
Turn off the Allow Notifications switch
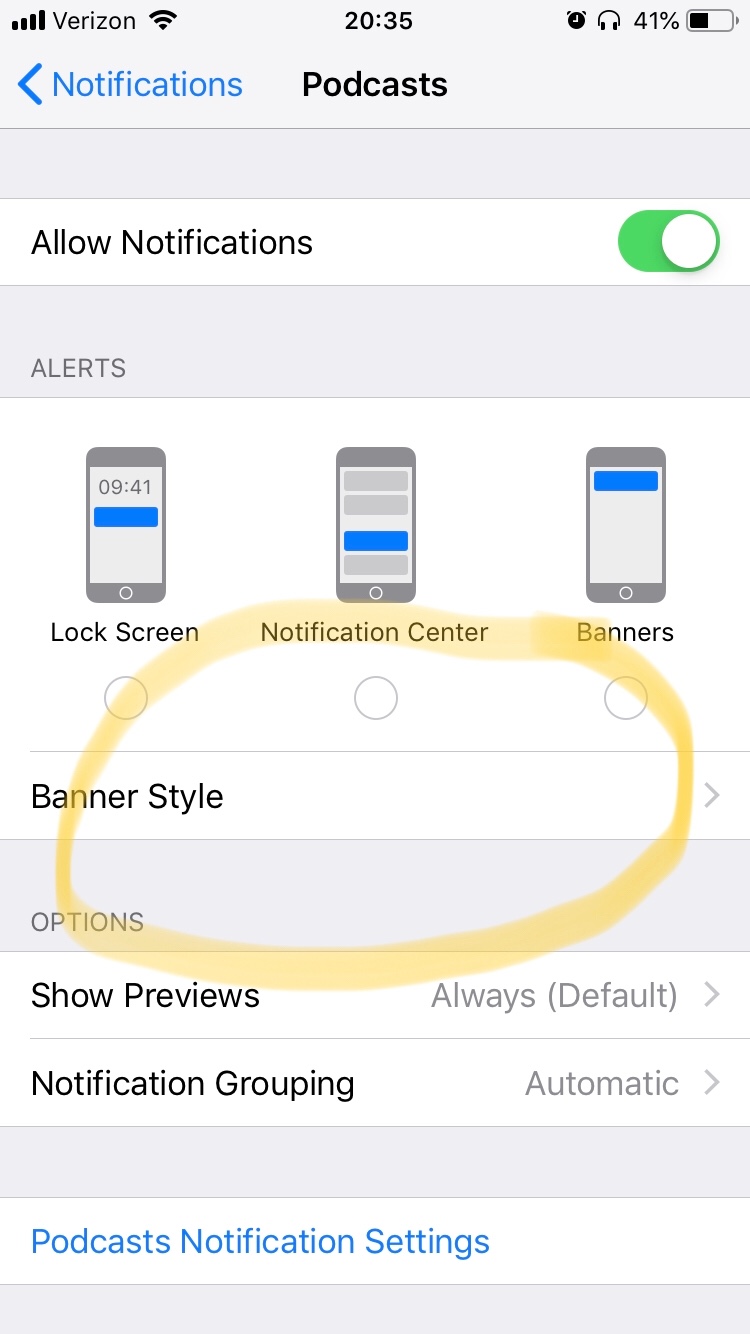(x=668, y=242)
